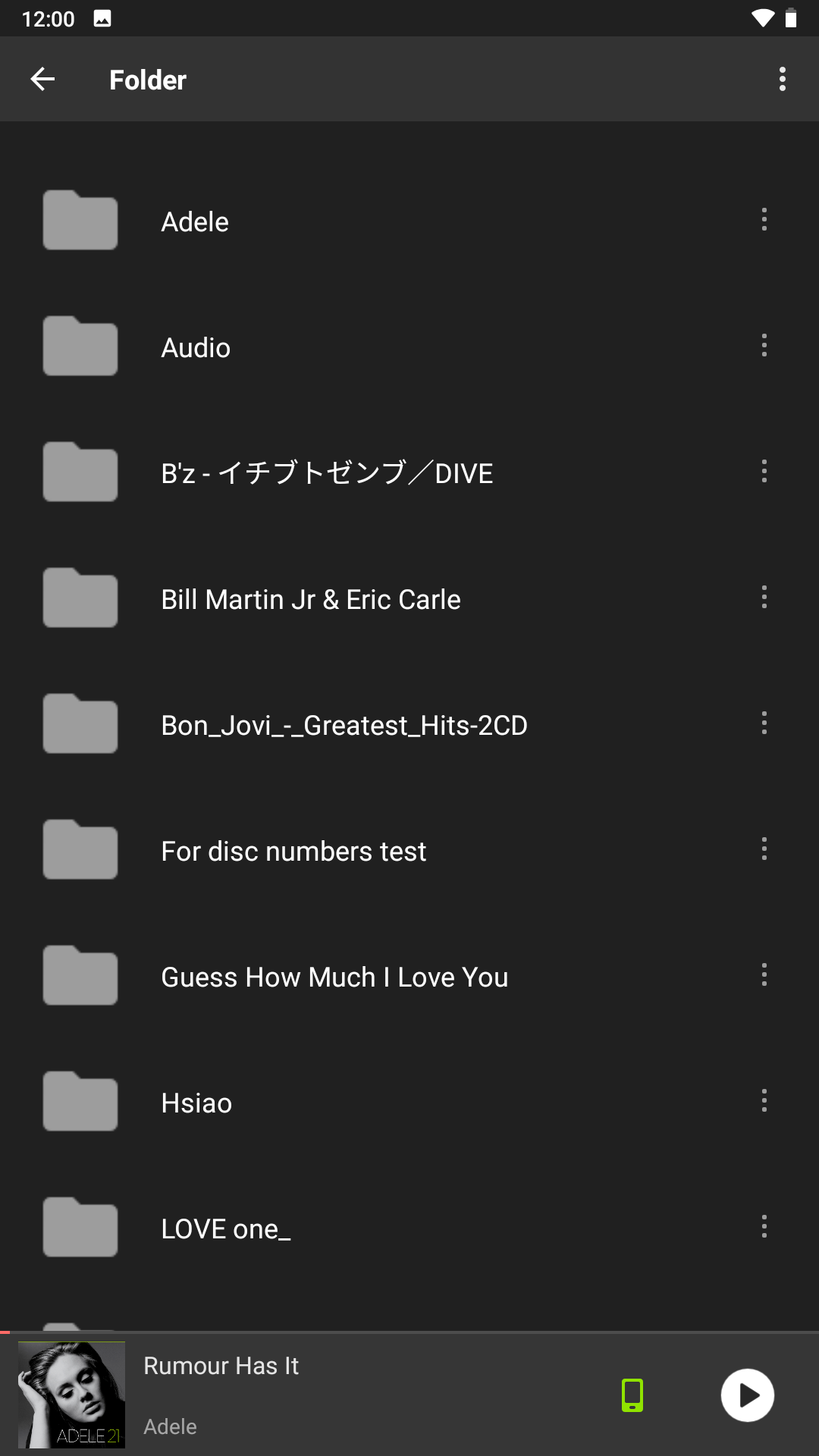
Task: Open options for the Adele folder
Action: pos(764,220)
